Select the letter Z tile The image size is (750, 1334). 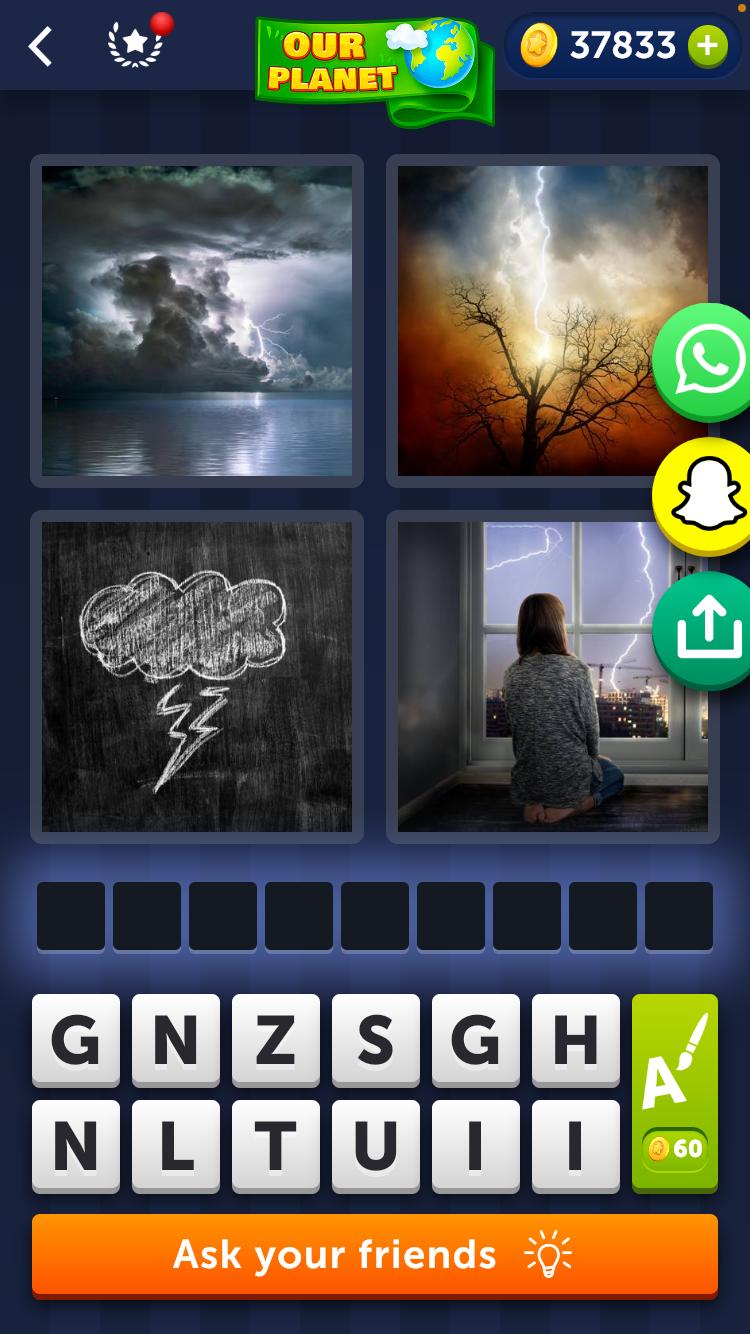[x=275, y=1040]
